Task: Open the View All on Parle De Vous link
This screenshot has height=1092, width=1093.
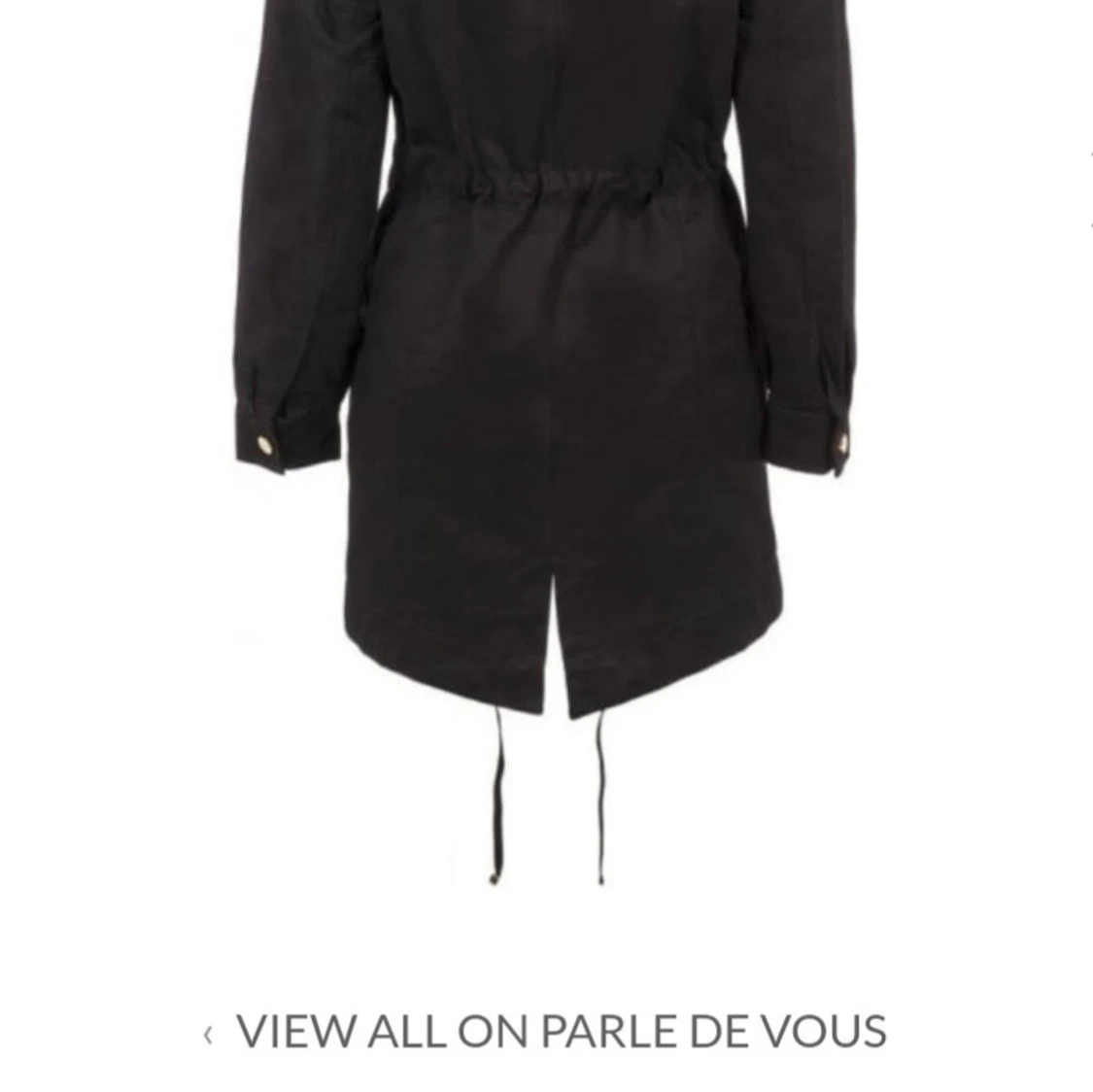Action: [561, 1031]
